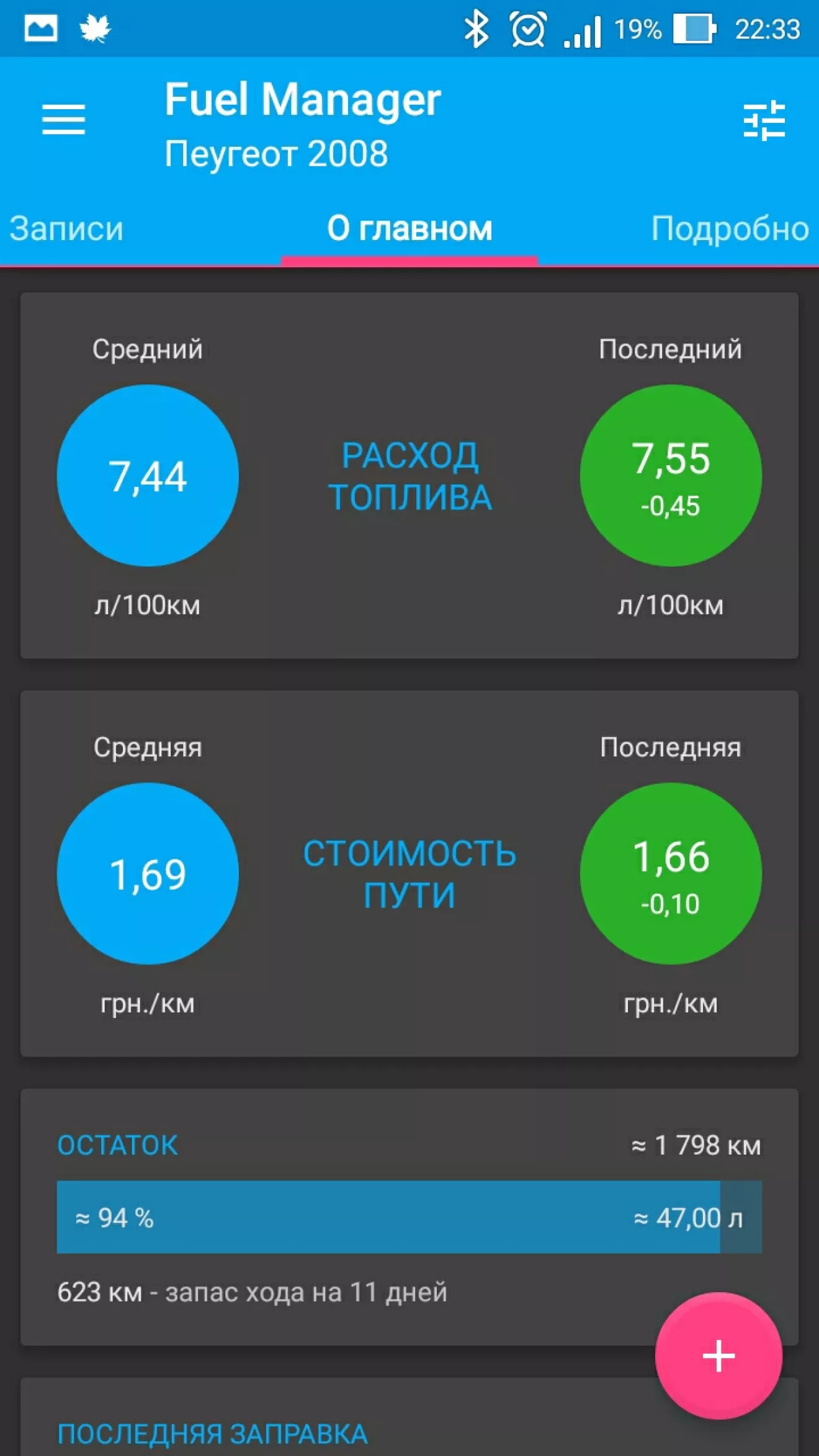This screenshot has width=819, height=1456.
Task: Open the Стоимость пути card
Action: [409, 873]
